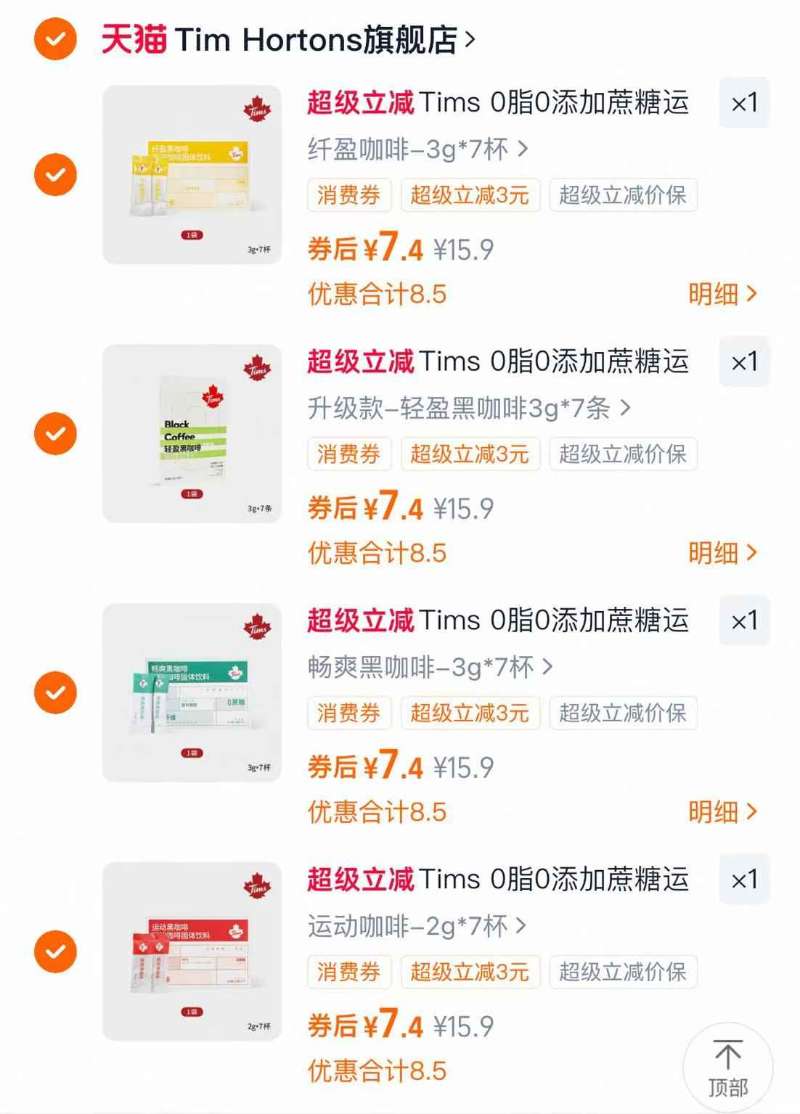Open the 纤盈咖啡 product thumbnail image
This screenshot has height=1114, width=800.
pos(194,175)
